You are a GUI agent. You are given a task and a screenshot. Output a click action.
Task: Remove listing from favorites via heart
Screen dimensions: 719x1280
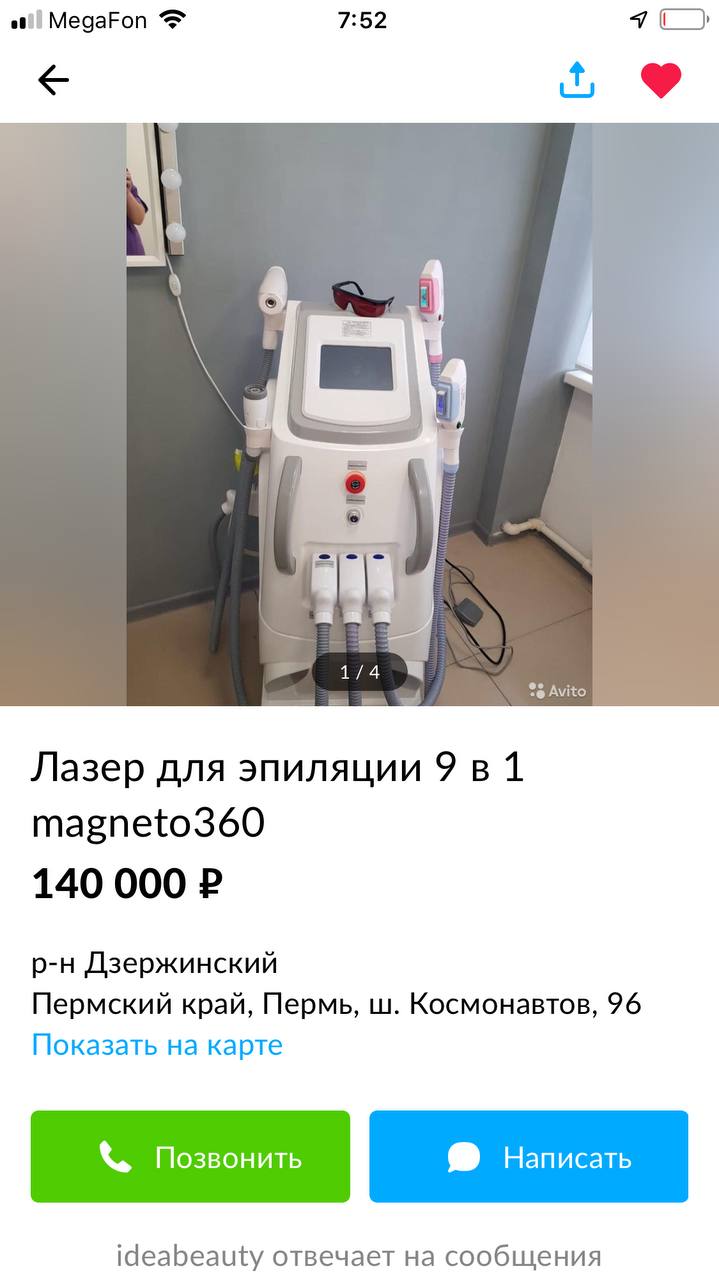pos(661,81)
